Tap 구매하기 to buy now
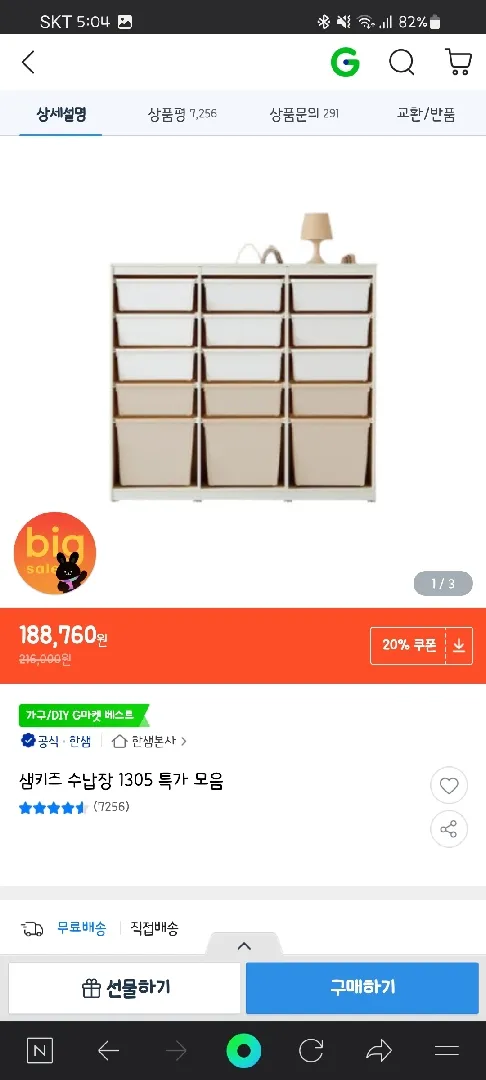The image size is (486, 1080). coord(362,988)
